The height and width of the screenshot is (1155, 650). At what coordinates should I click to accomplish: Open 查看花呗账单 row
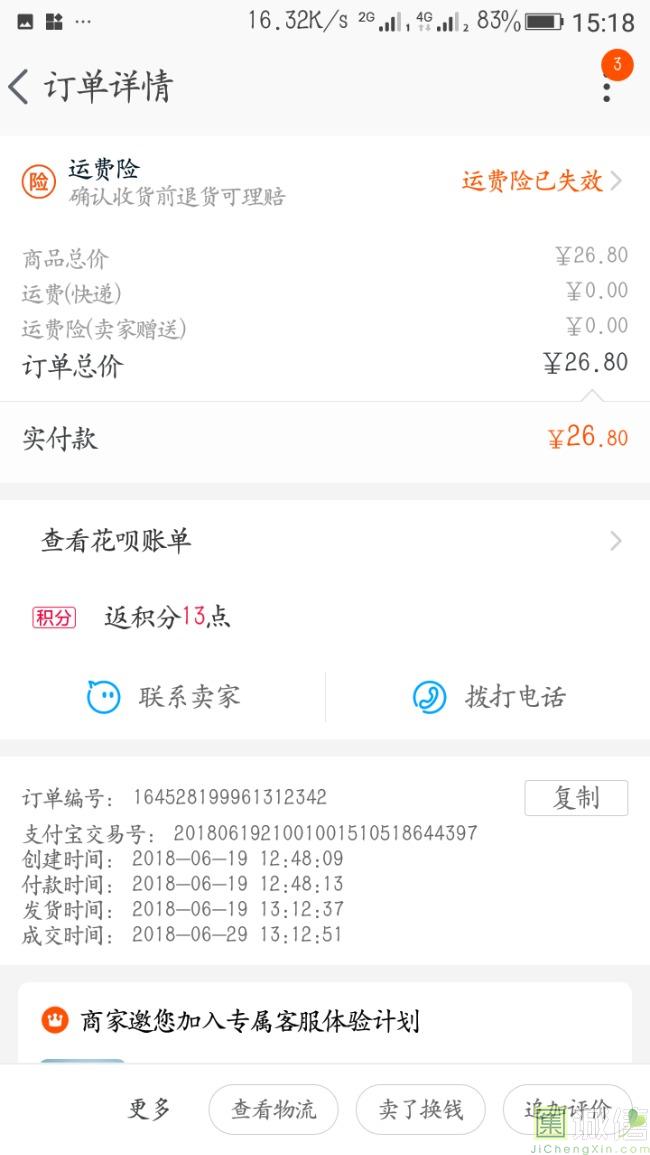point(325,541)
